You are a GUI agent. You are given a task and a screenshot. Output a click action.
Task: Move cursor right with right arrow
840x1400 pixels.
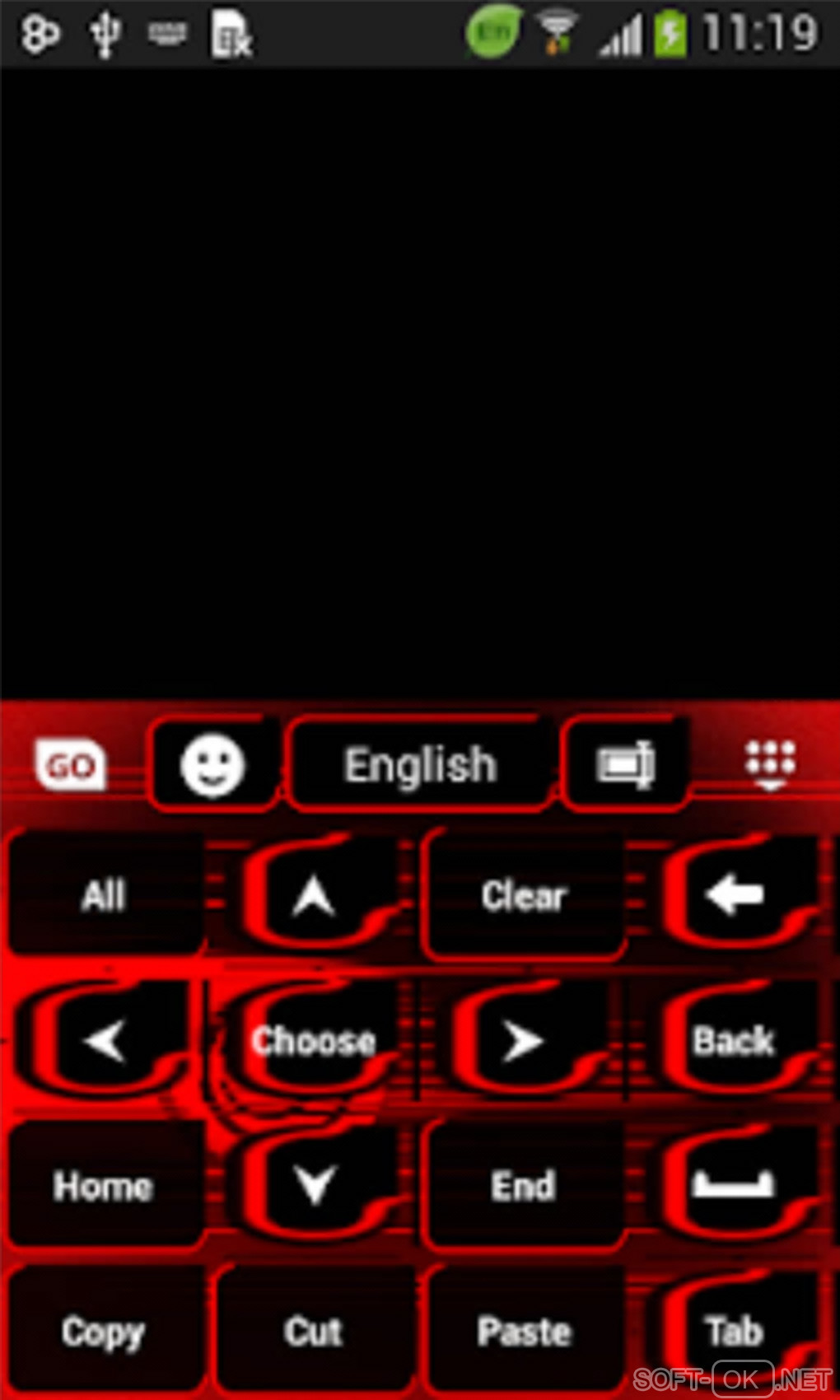524,1042
